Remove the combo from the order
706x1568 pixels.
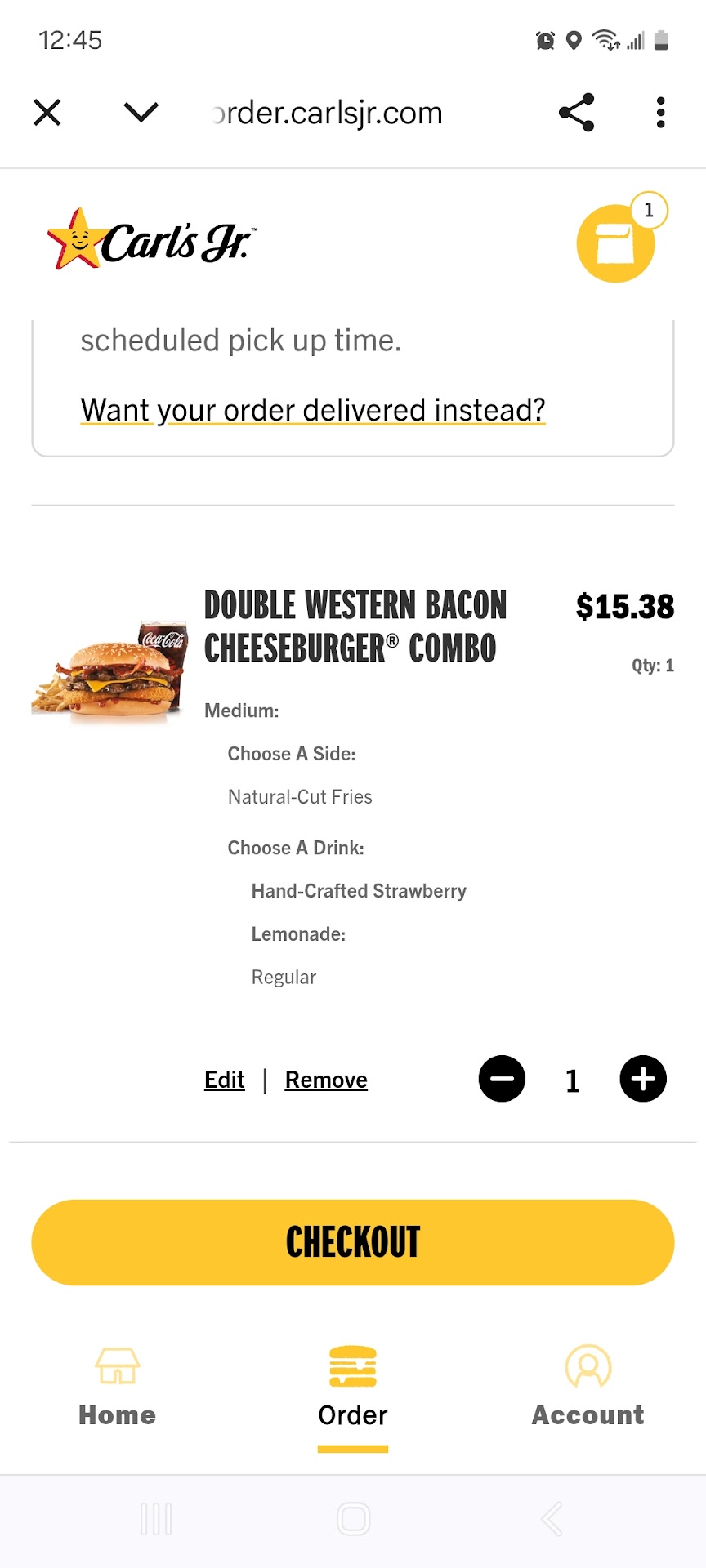[326, 1080]
